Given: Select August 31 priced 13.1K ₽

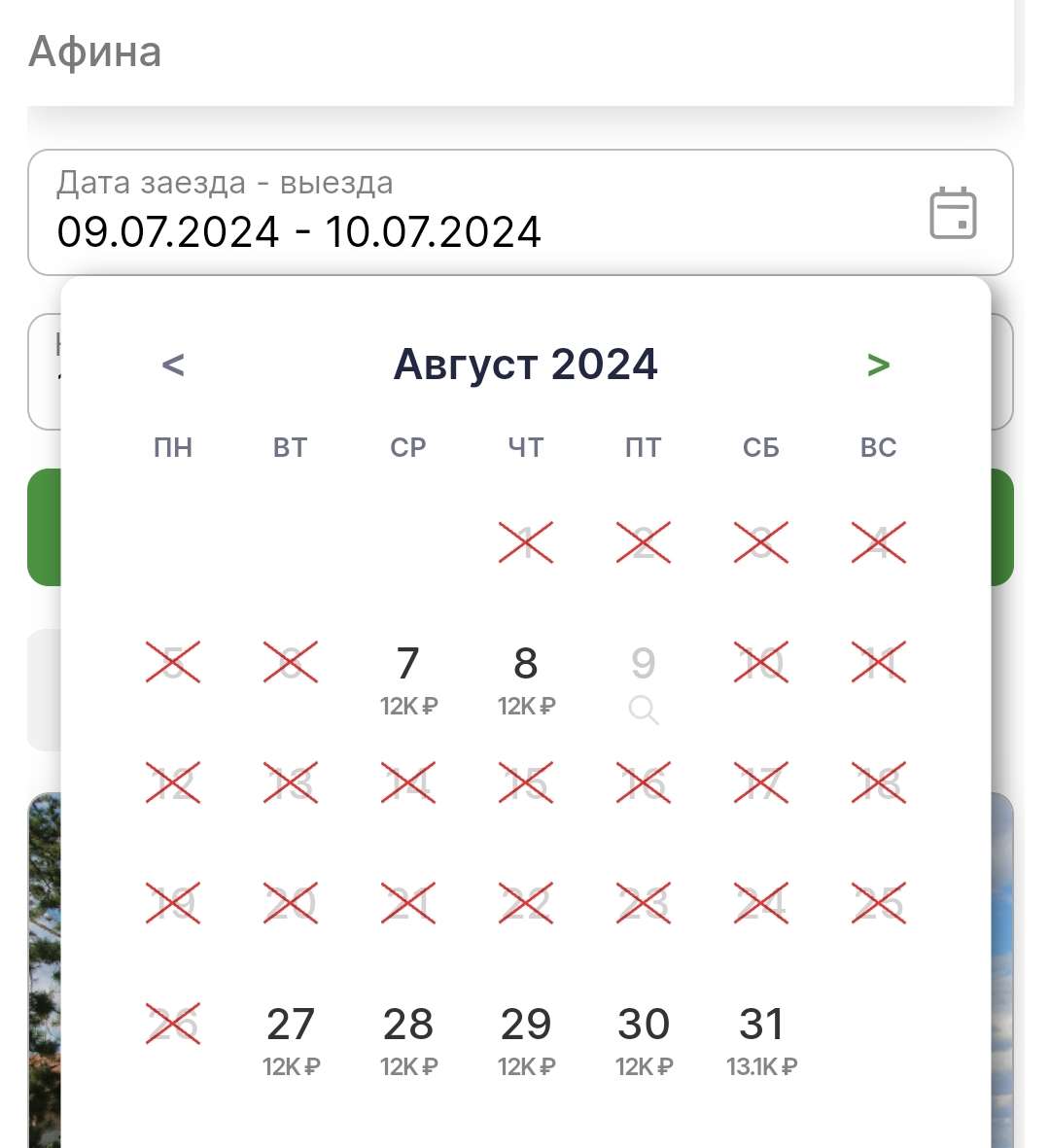Looking at the screenshot, I should point(761,1038).
